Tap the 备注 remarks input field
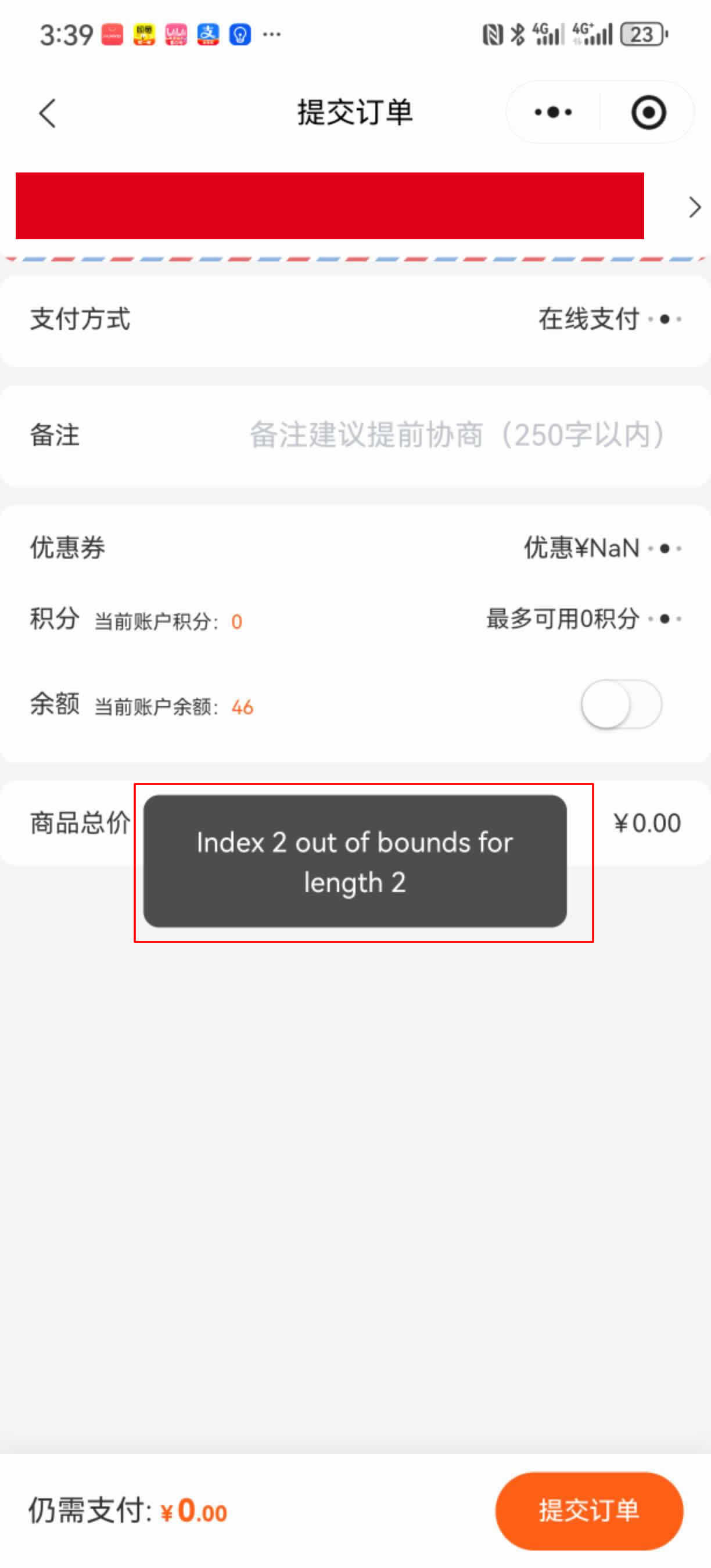 (x=457, y=435)
